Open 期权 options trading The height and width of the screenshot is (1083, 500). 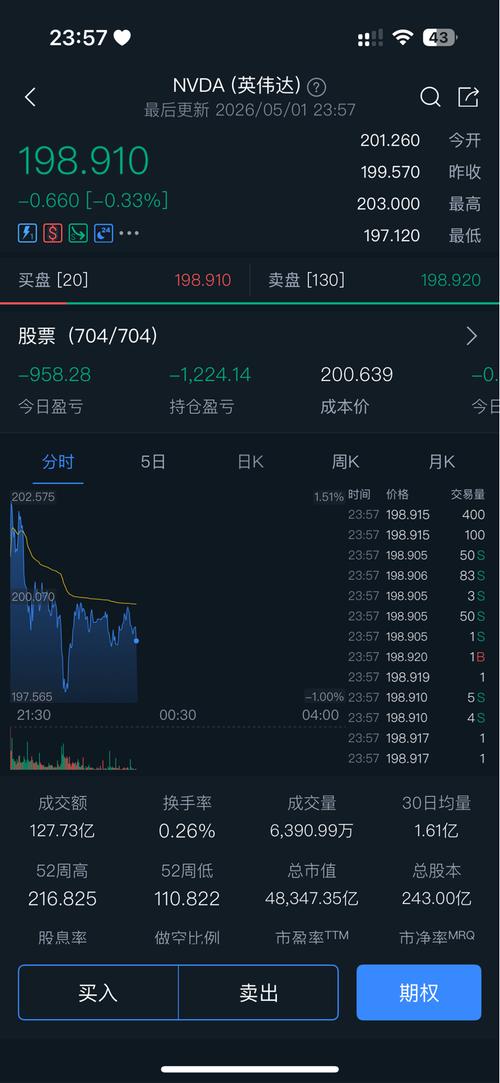[419, 993]
